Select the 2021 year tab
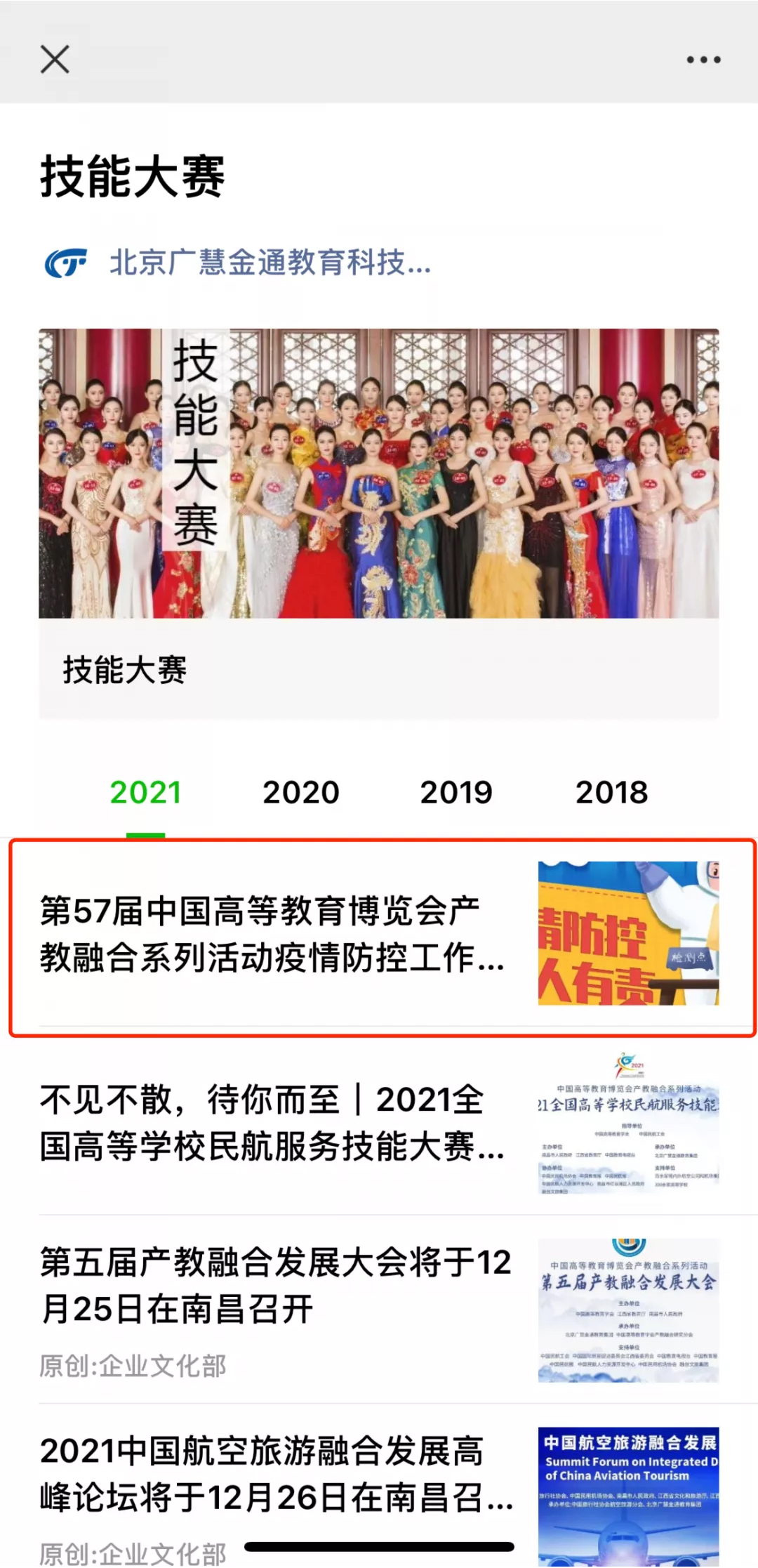 [146, 793]
